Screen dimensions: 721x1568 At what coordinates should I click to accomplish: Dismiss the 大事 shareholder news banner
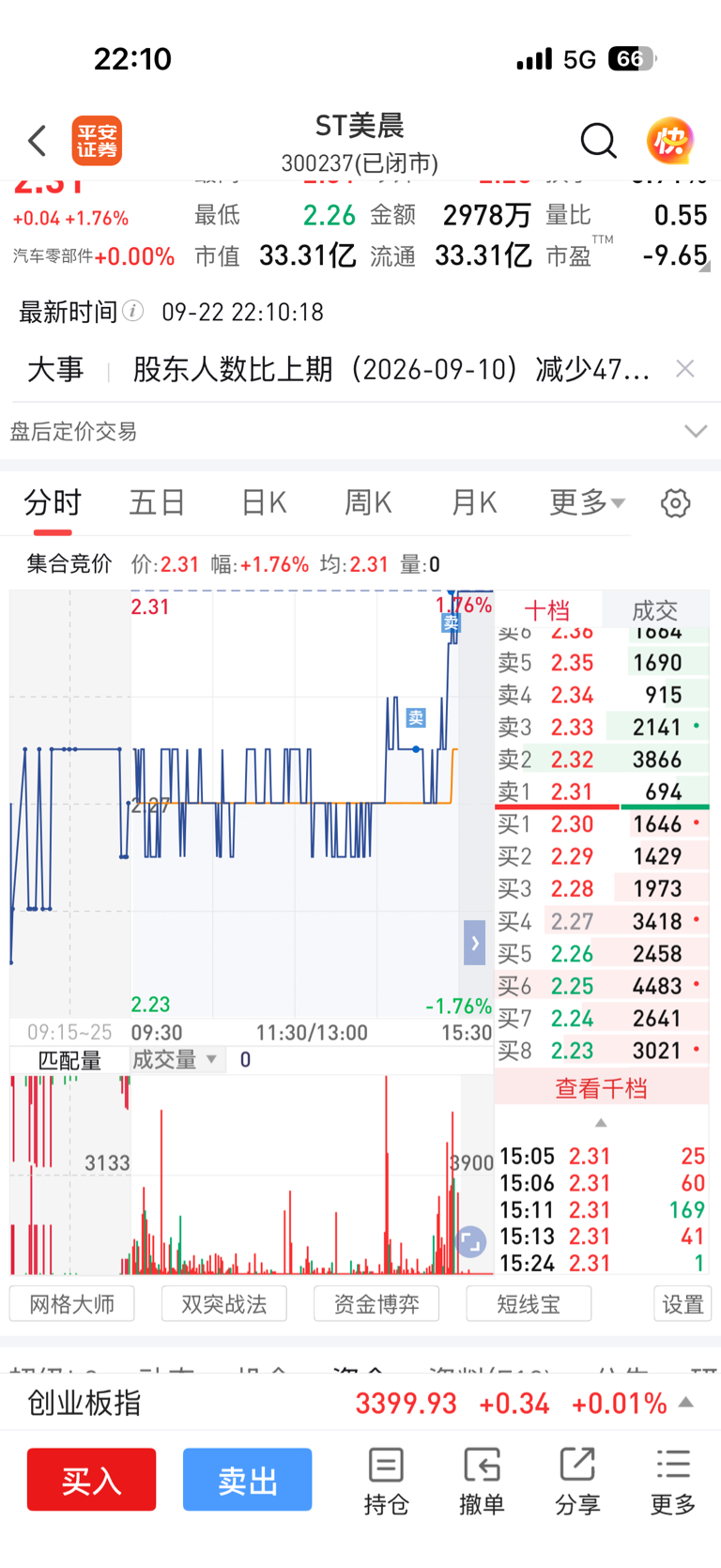pos(685,369)
